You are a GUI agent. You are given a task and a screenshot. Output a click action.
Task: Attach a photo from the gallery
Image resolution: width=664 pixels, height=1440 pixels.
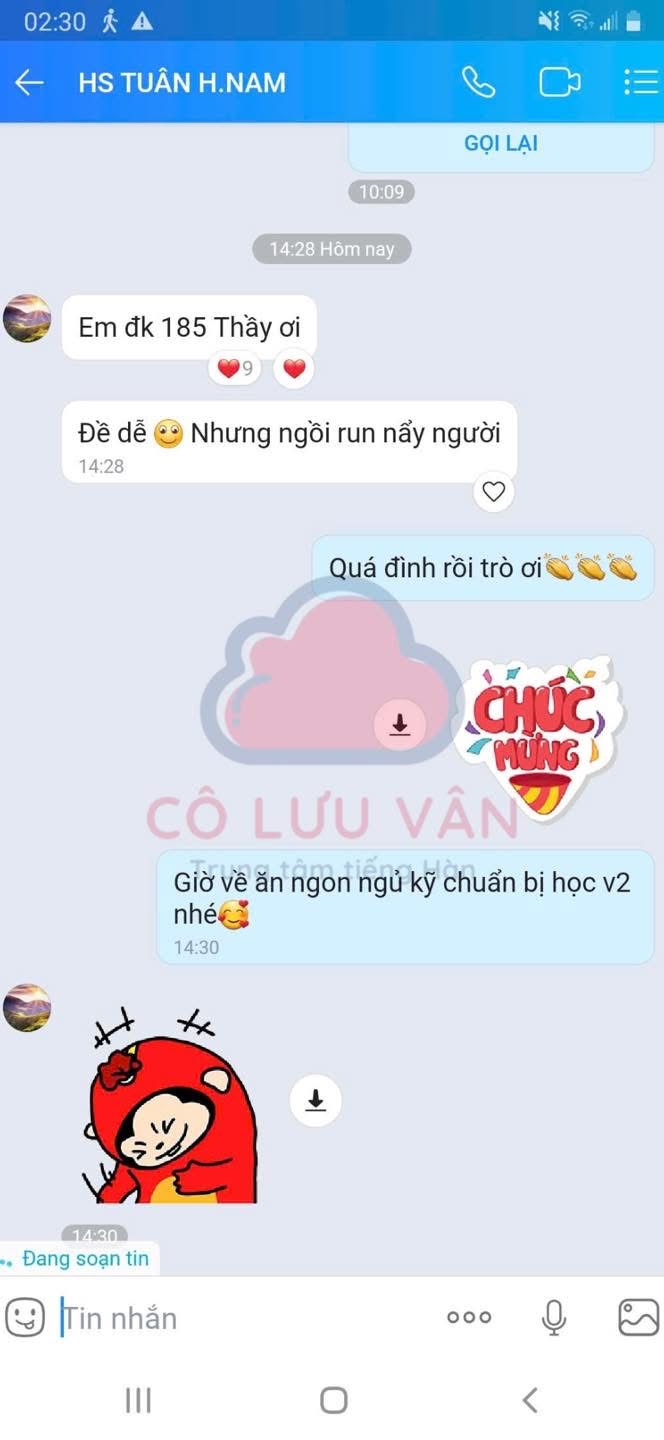click(638, 1318)
